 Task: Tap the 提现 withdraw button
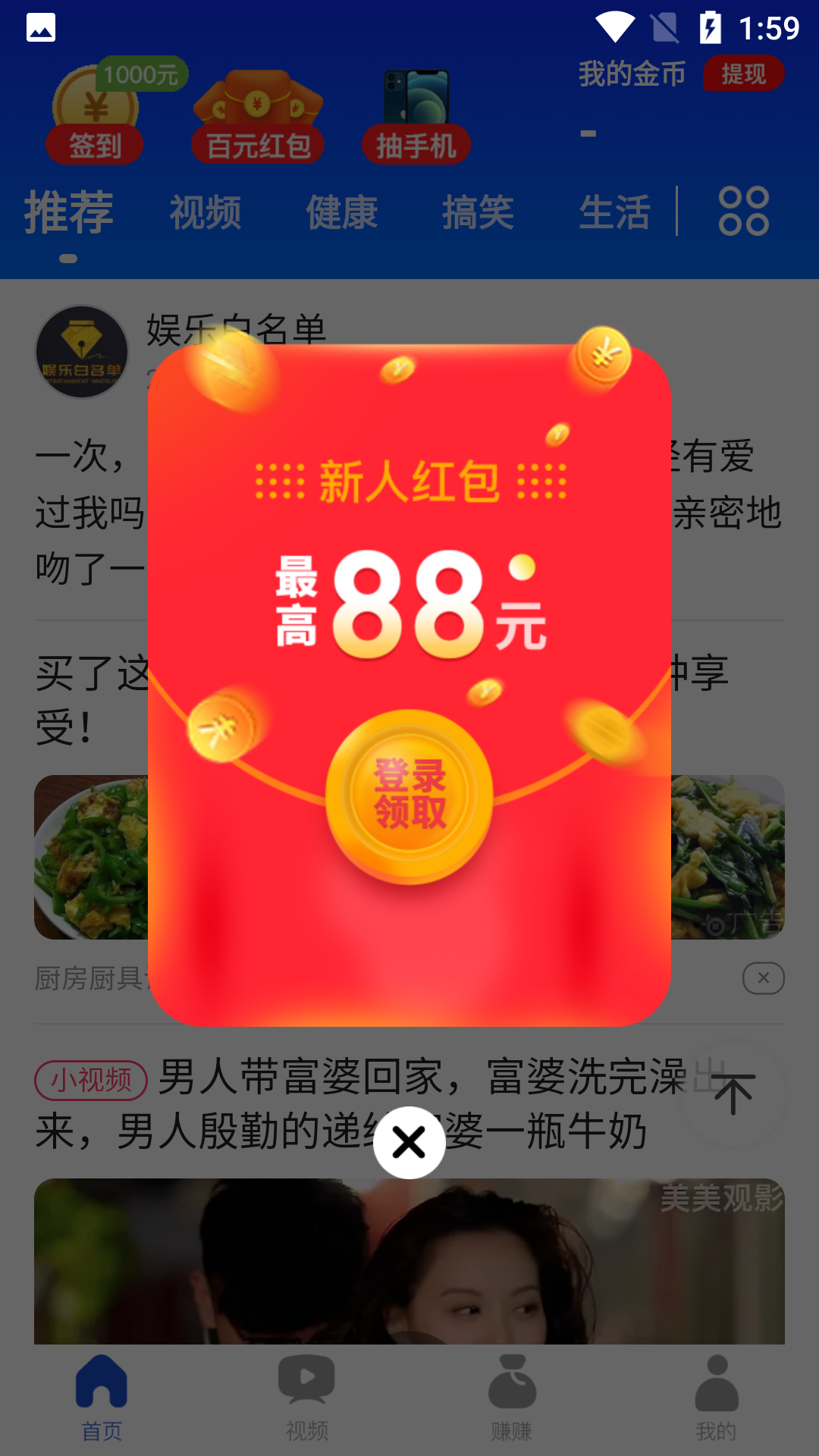pos(744,74)
